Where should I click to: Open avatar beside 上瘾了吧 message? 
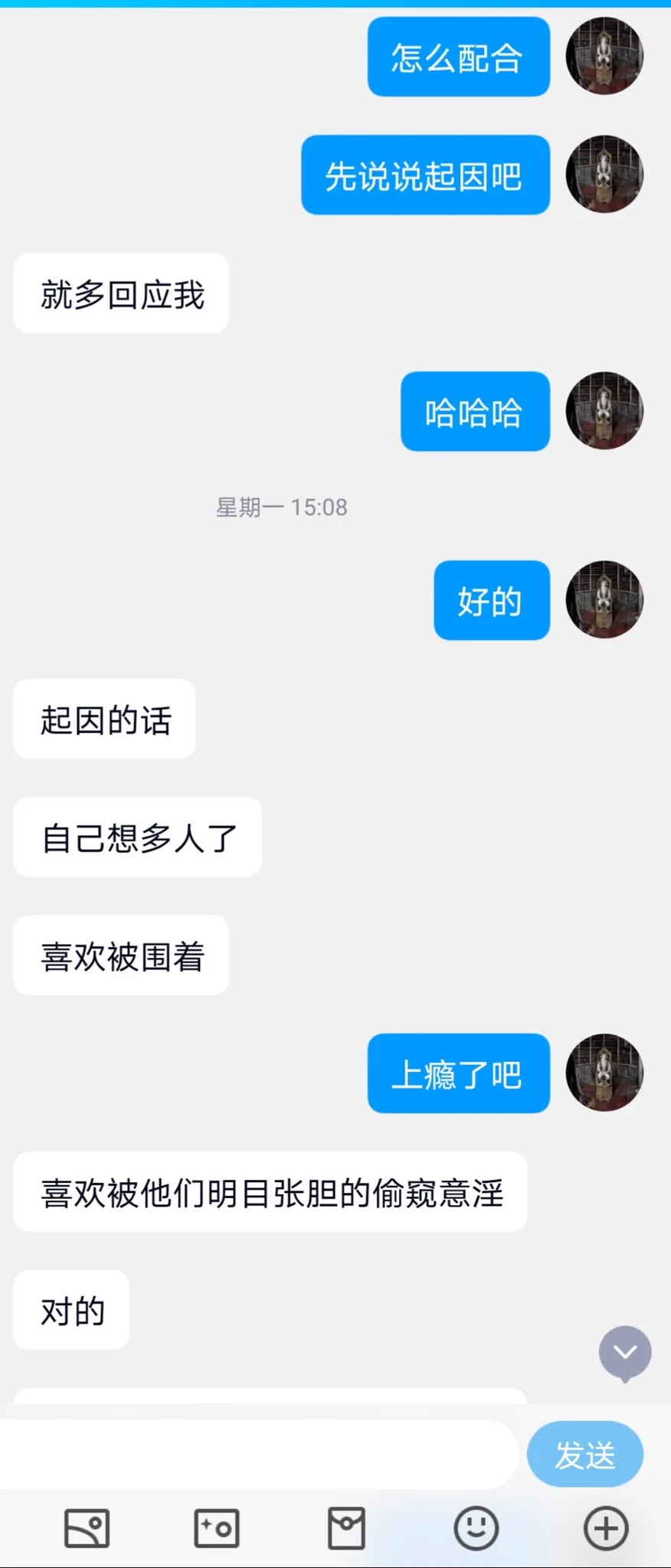[604, 1073]
